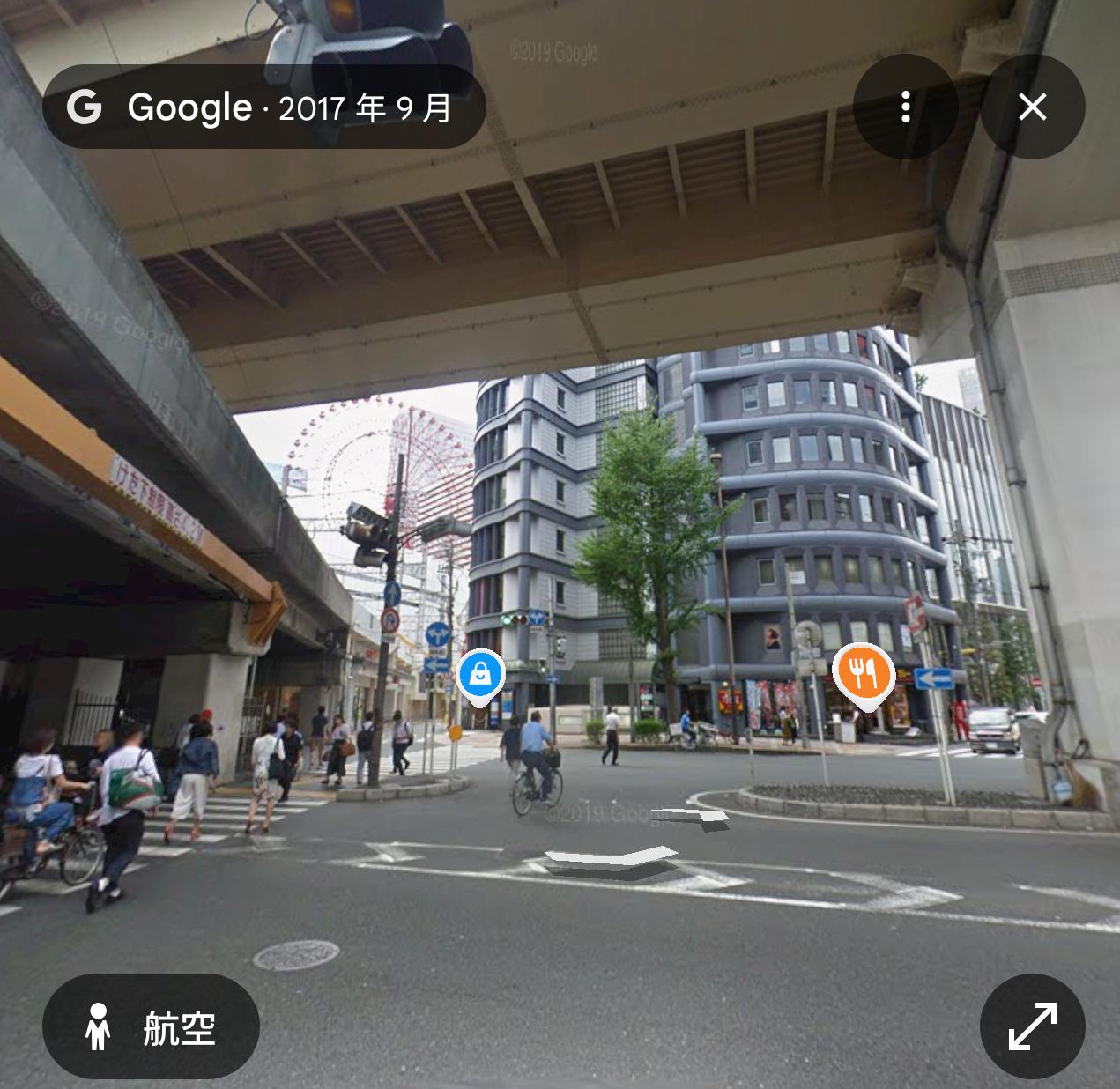Close the Street View panel
Viewport: 1120px width, 1089px height.
coord(1032,107)
